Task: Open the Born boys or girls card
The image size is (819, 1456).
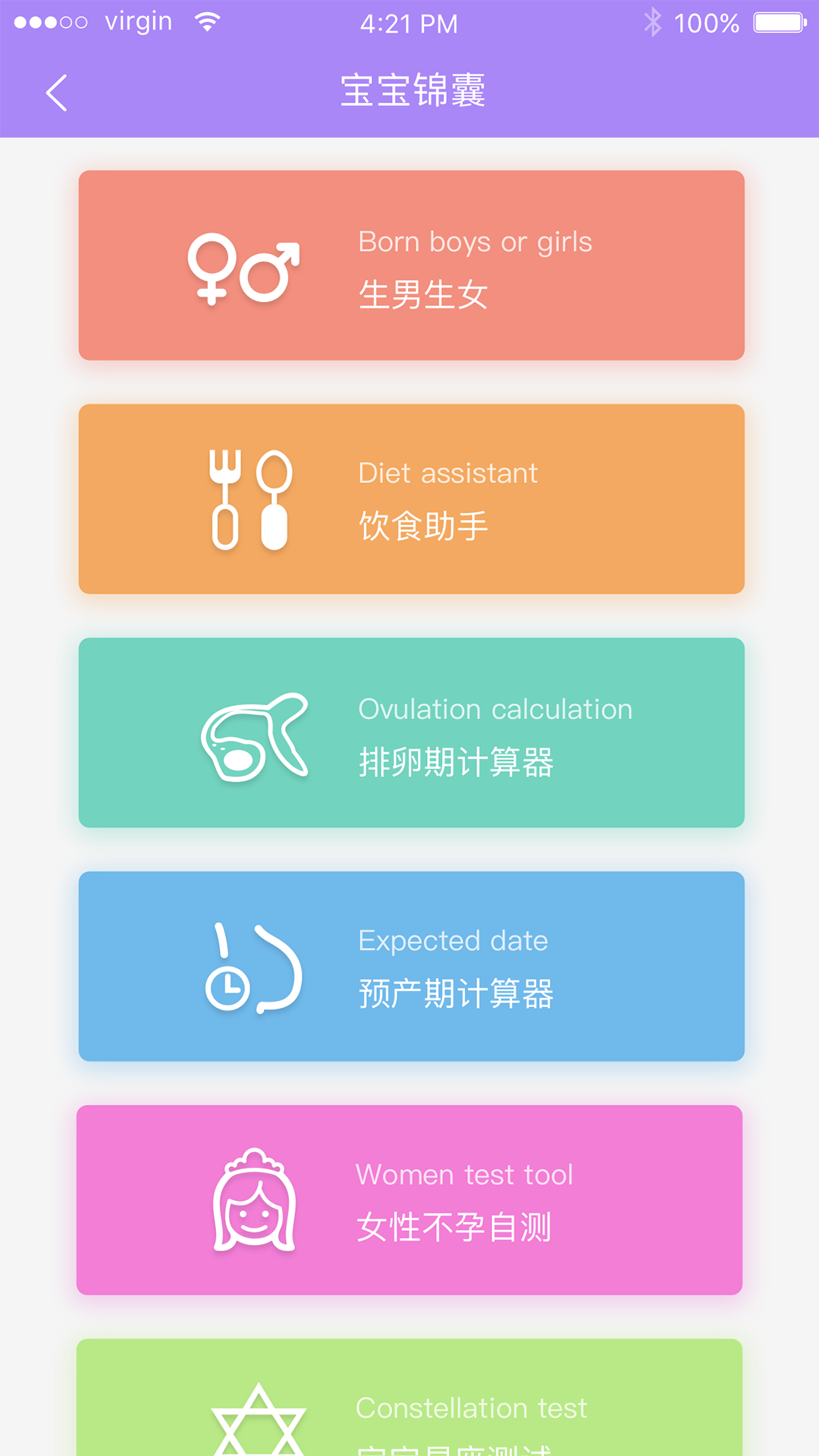Action: point(411,265)
